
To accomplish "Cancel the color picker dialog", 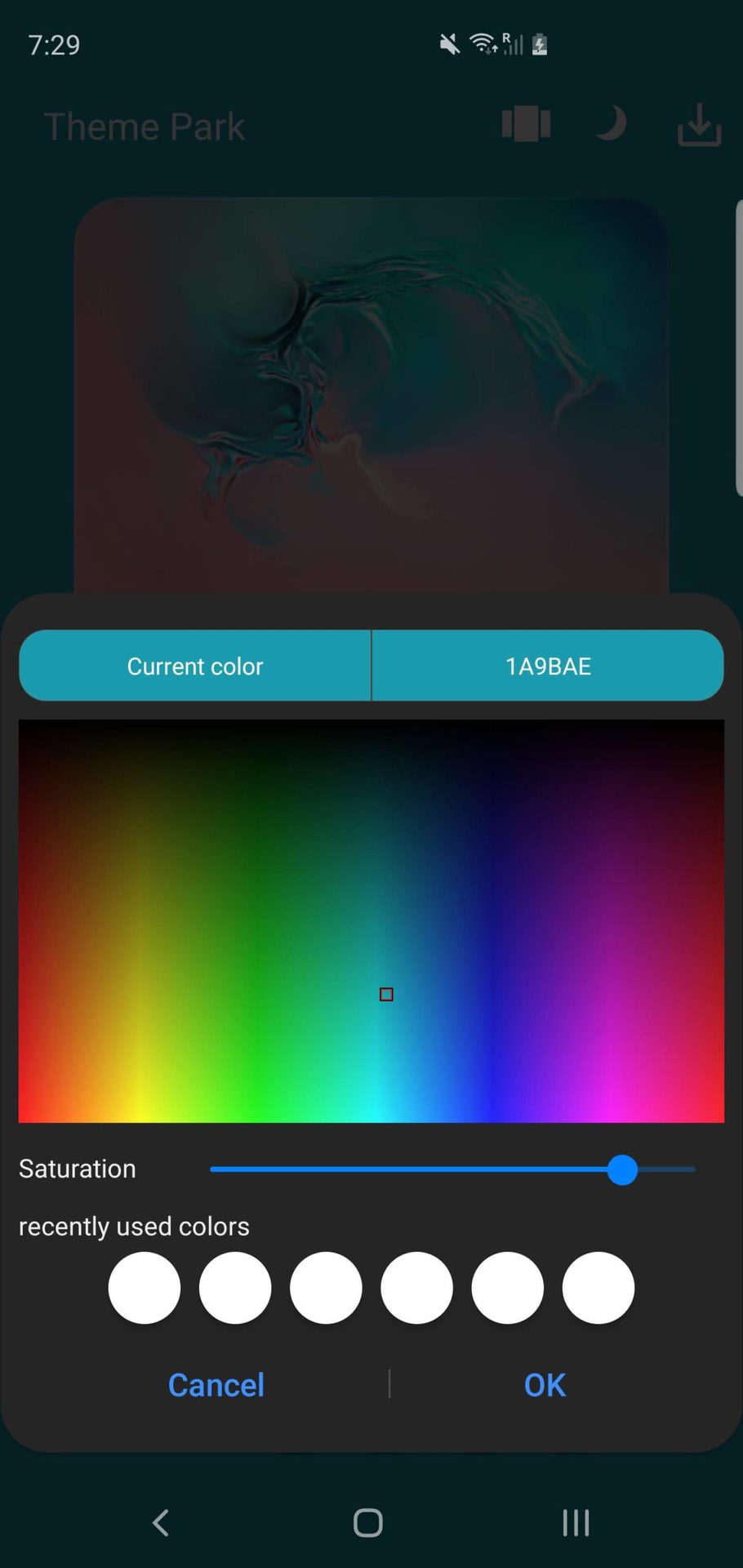I will coord(216,1385).
